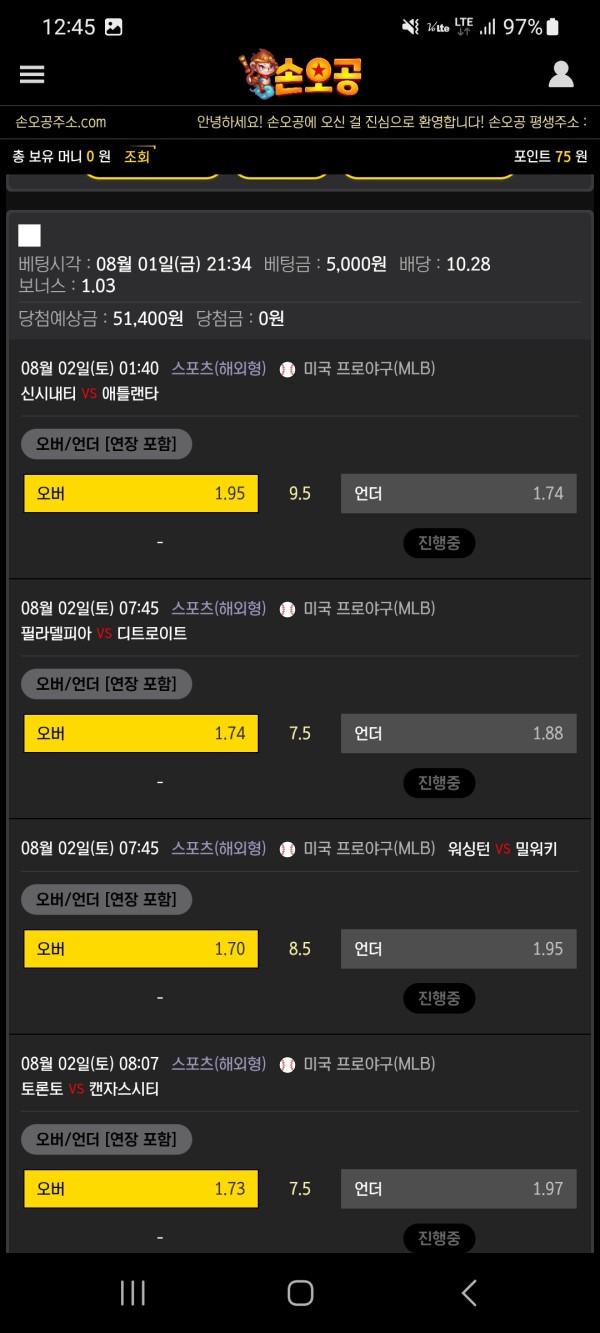The height and width of the screenshot is (1333, 600).
Task: Select 오버 1.70 for 워싱턴 vs 밀워키
Action: [141, 948]
